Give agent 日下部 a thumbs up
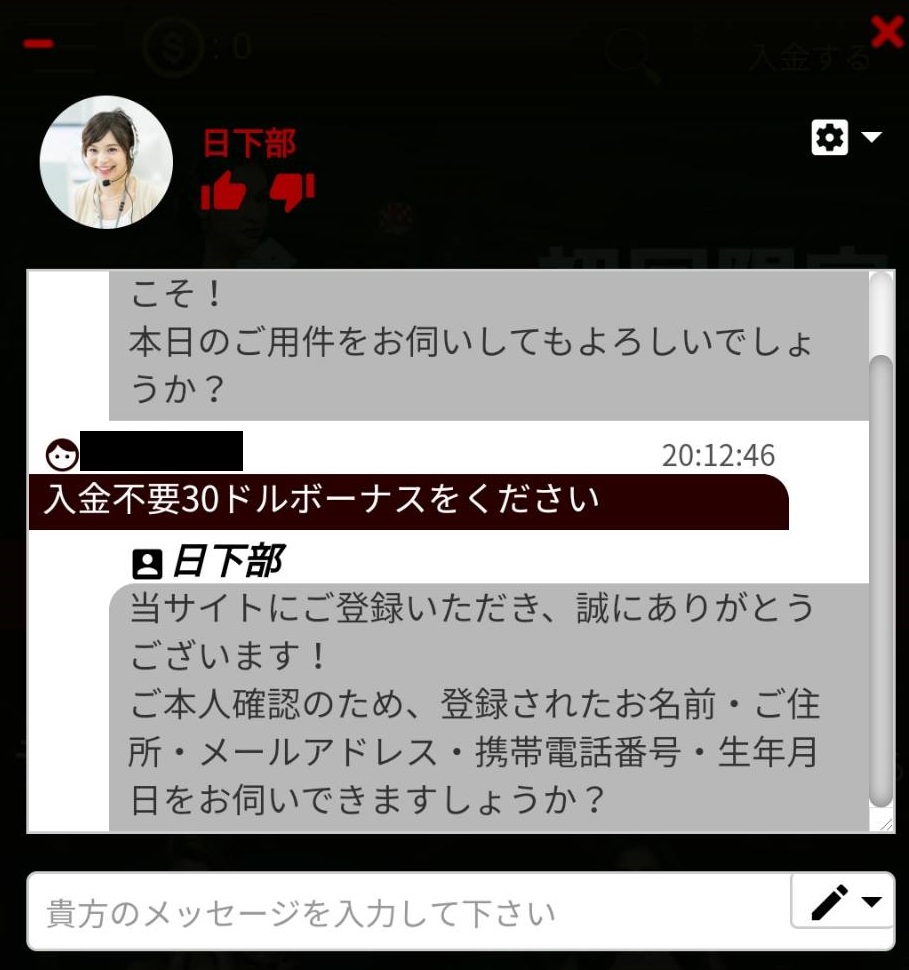Image resolution: width=909 pixels, height=970 pixels. (222, 191)
